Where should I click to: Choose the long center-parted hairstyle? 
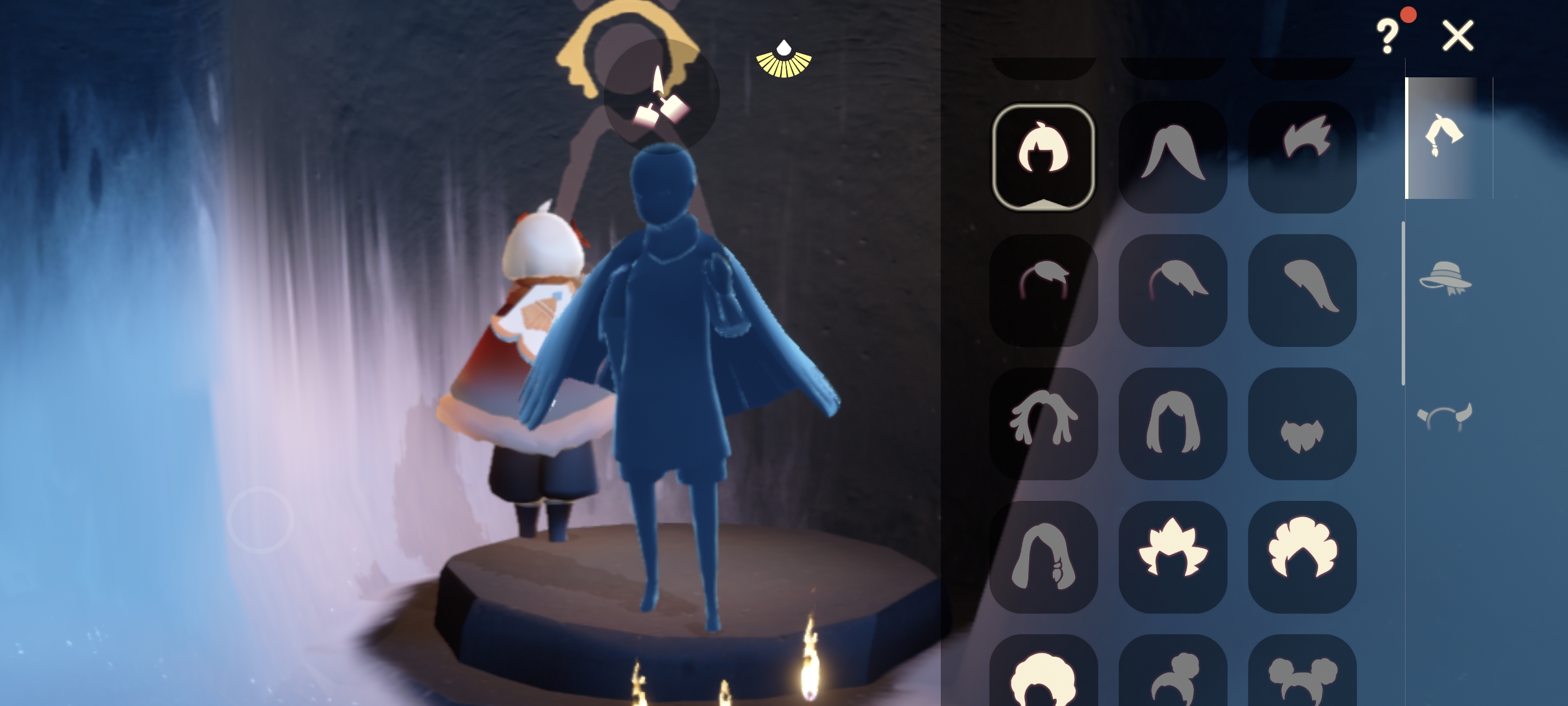click(1172, 155)
